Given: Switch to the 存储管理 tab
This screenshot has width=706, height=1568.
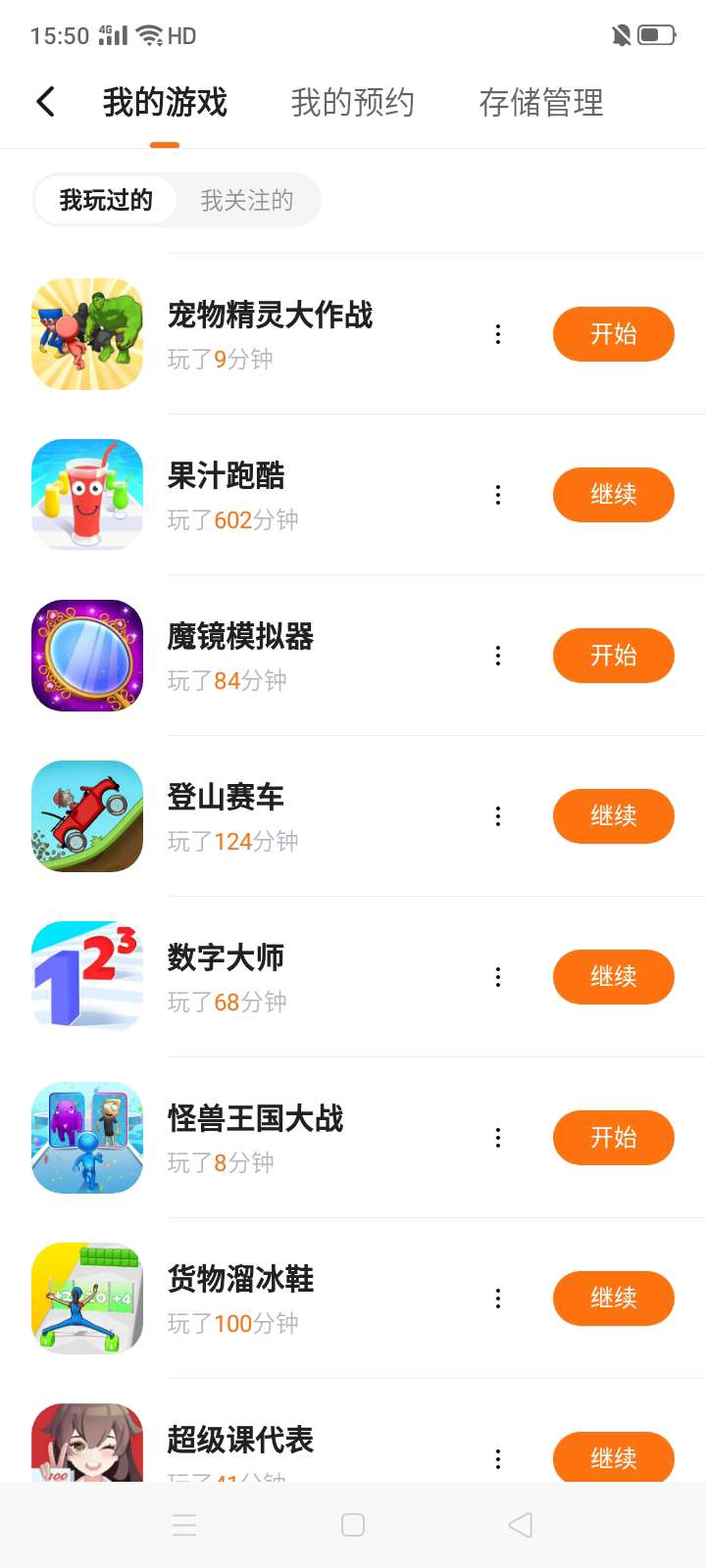Looking at the screenshot, I should pyautogui.click(x=540, y=102).
